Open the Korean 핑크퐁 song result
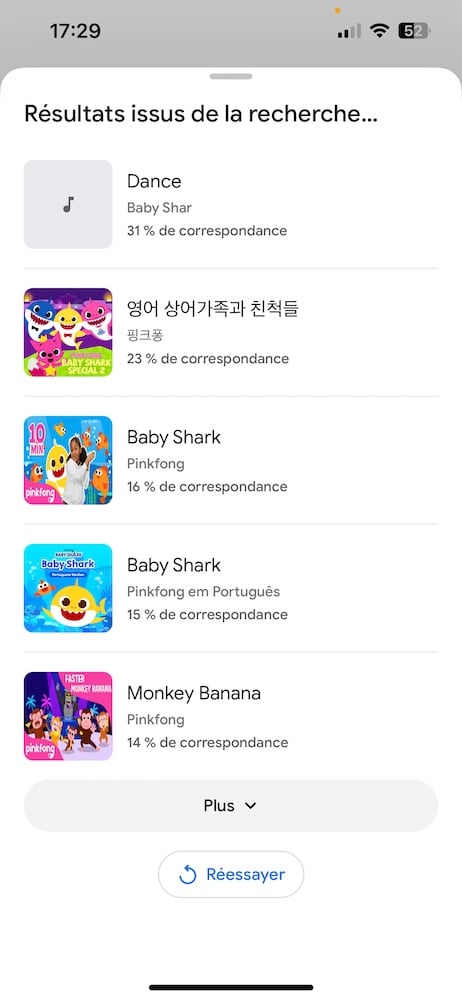Viewport: 462px width, 1000px height. tap(231, 332)
